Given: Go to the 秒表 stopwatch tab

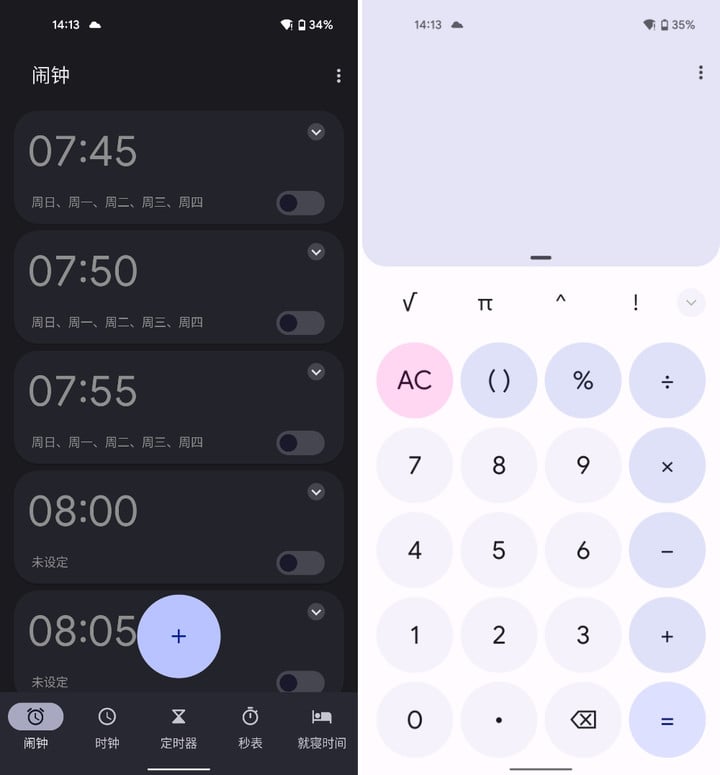Looking at the screenshot, I should [250, 727].
